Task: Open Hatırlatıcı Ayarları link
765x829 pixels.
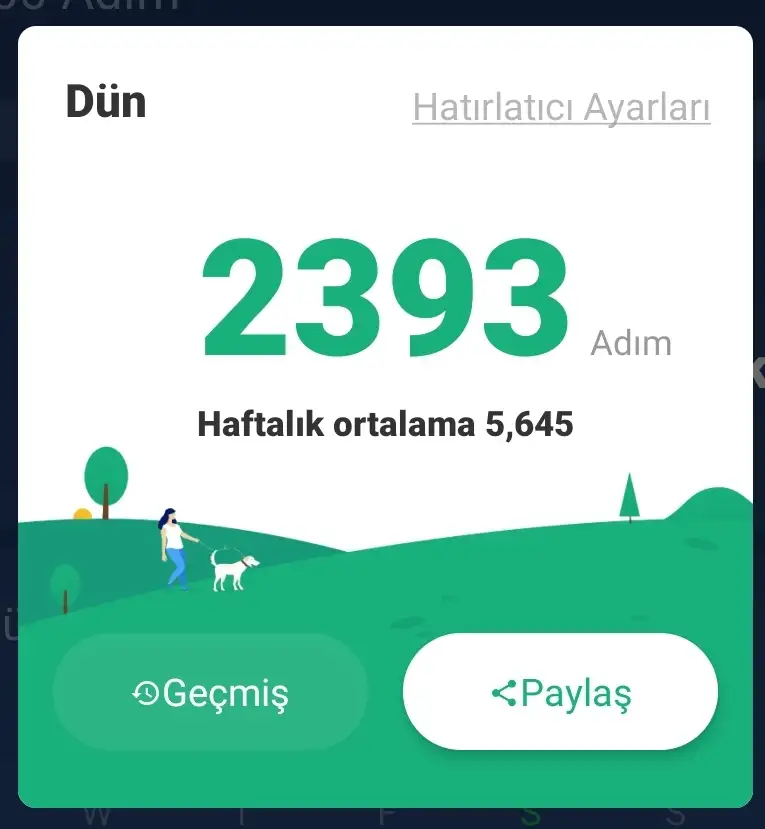Action: coord(561,108)
